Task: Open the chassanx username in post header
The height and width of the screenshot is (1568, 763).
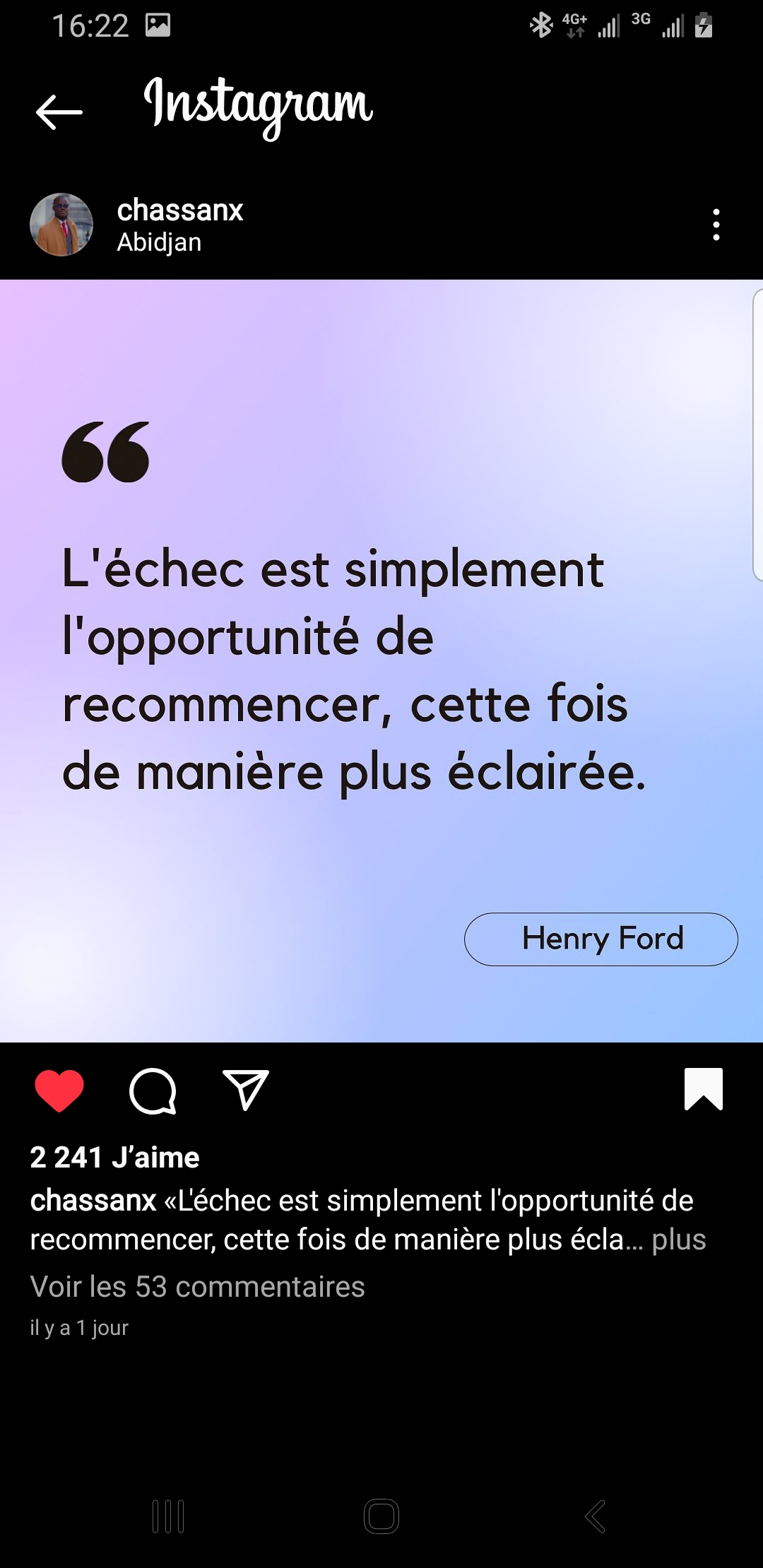Action: point(179,210)
